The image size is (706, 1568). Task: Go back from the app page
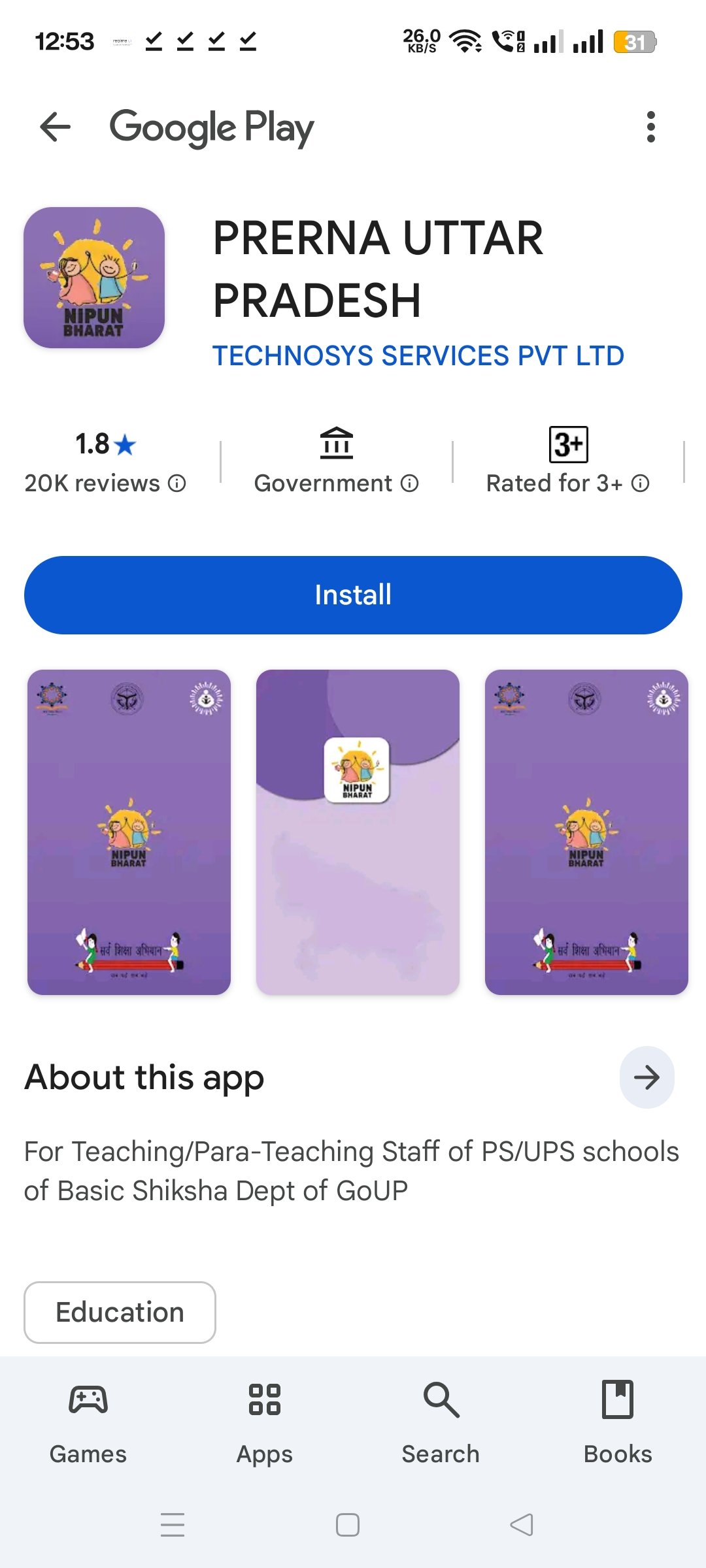click(55, 127)
